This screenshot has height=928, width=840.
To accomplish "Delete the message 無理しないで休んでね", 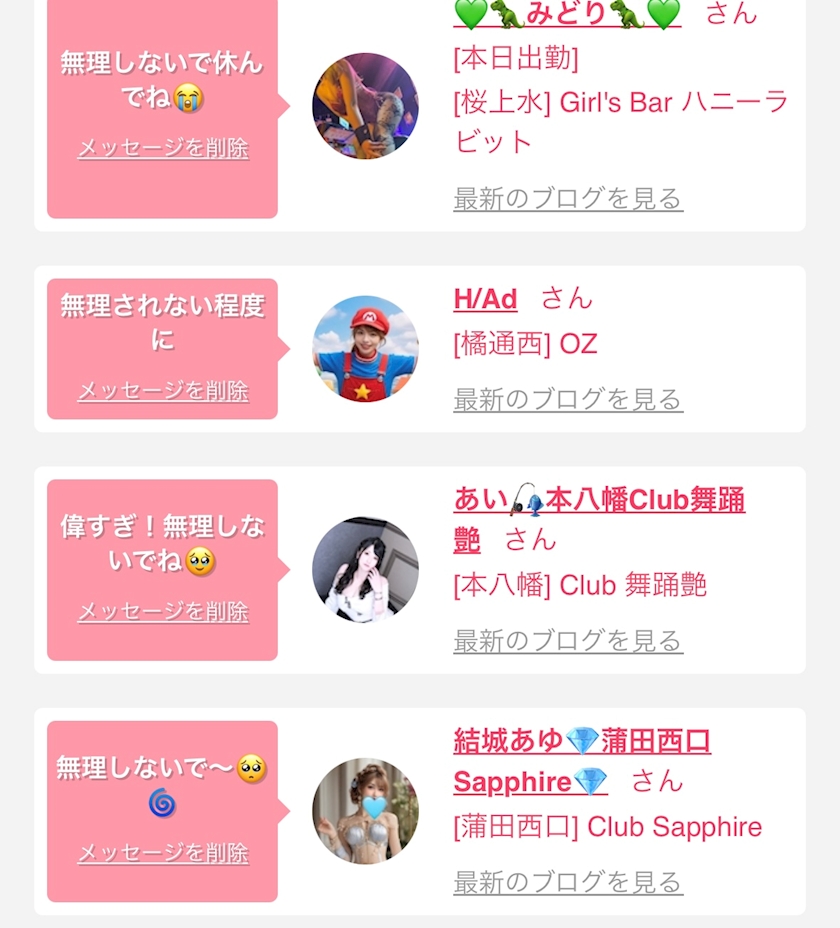I will (x=163, y=148).
